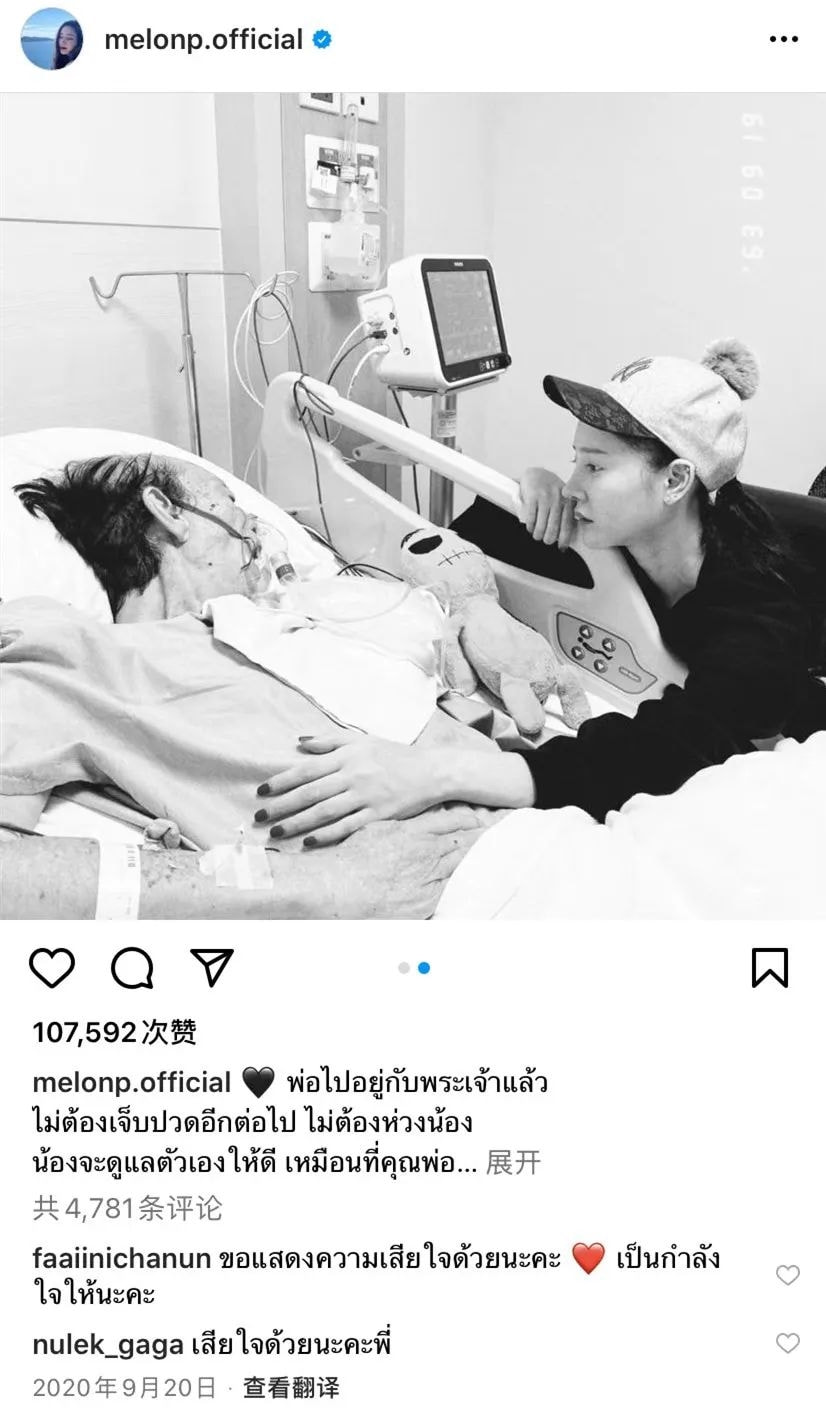Tap the photo carousel page indicator
Viewport: 826px width, 1420px height.
tap(413, 968)
